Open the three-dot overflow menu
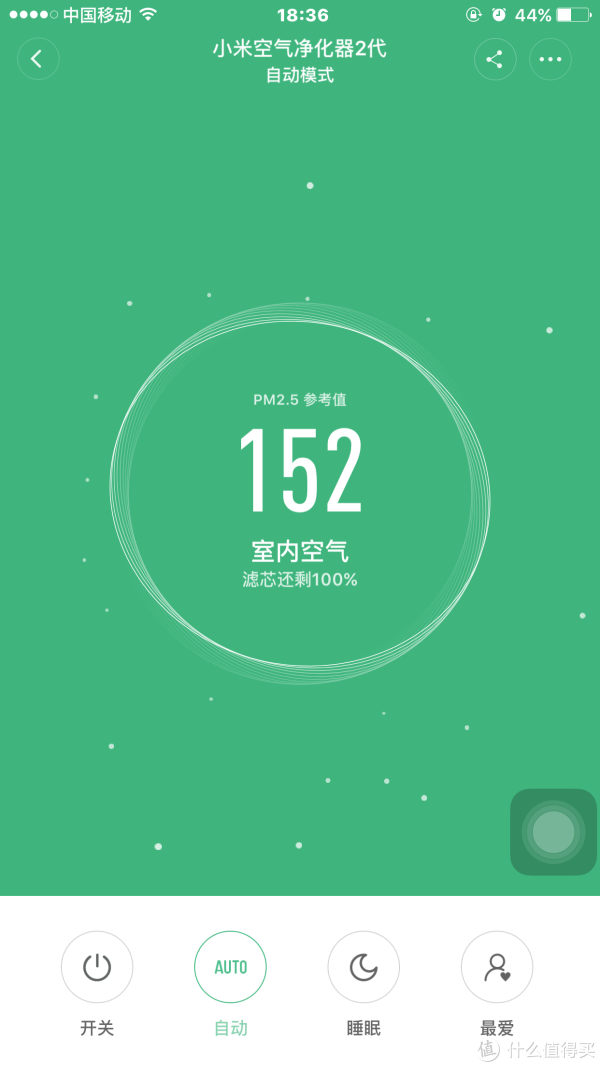 [x=550, y=59]
